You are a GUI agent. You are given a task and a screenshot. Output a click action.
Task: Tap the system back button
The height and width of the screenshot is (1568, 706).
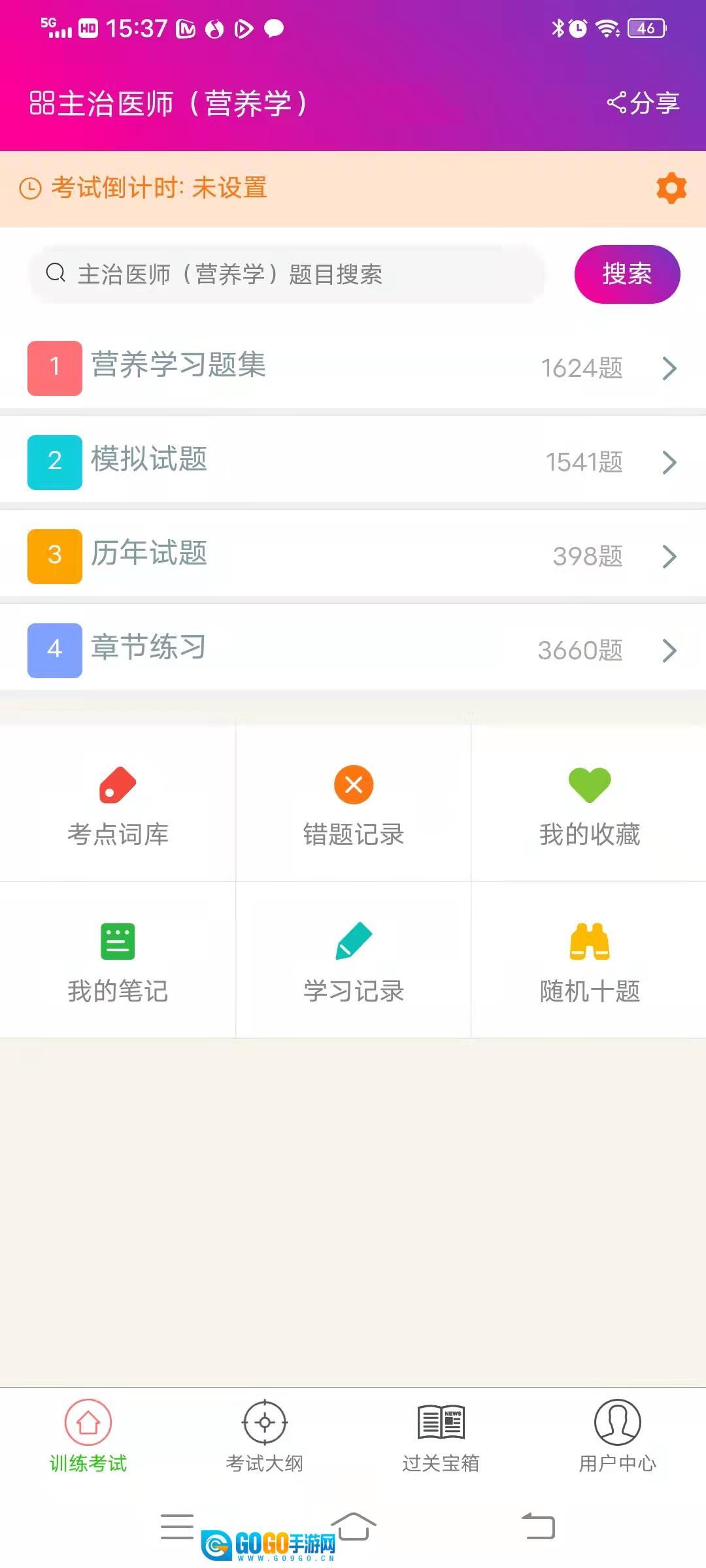(538, 1526)
